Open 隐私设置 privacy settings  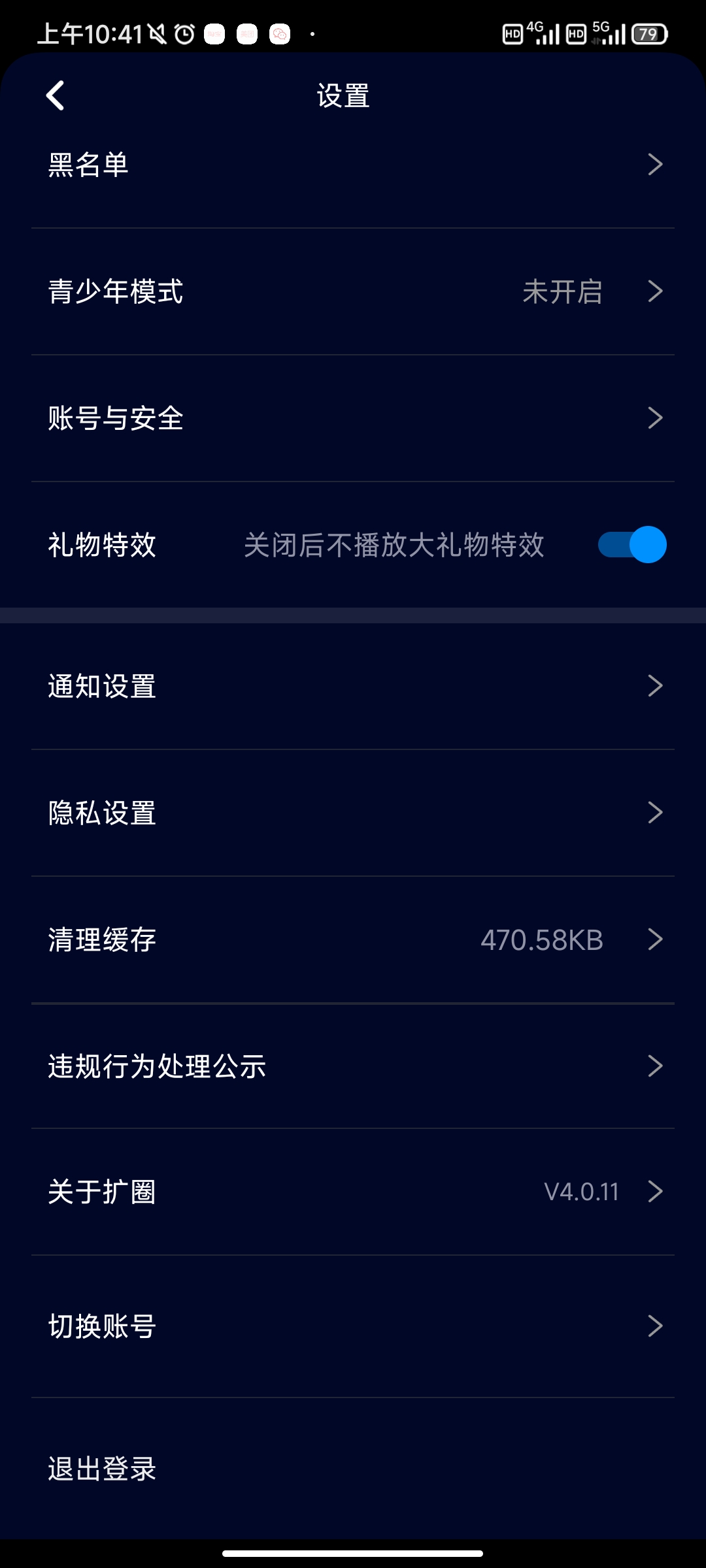[353, 812]
